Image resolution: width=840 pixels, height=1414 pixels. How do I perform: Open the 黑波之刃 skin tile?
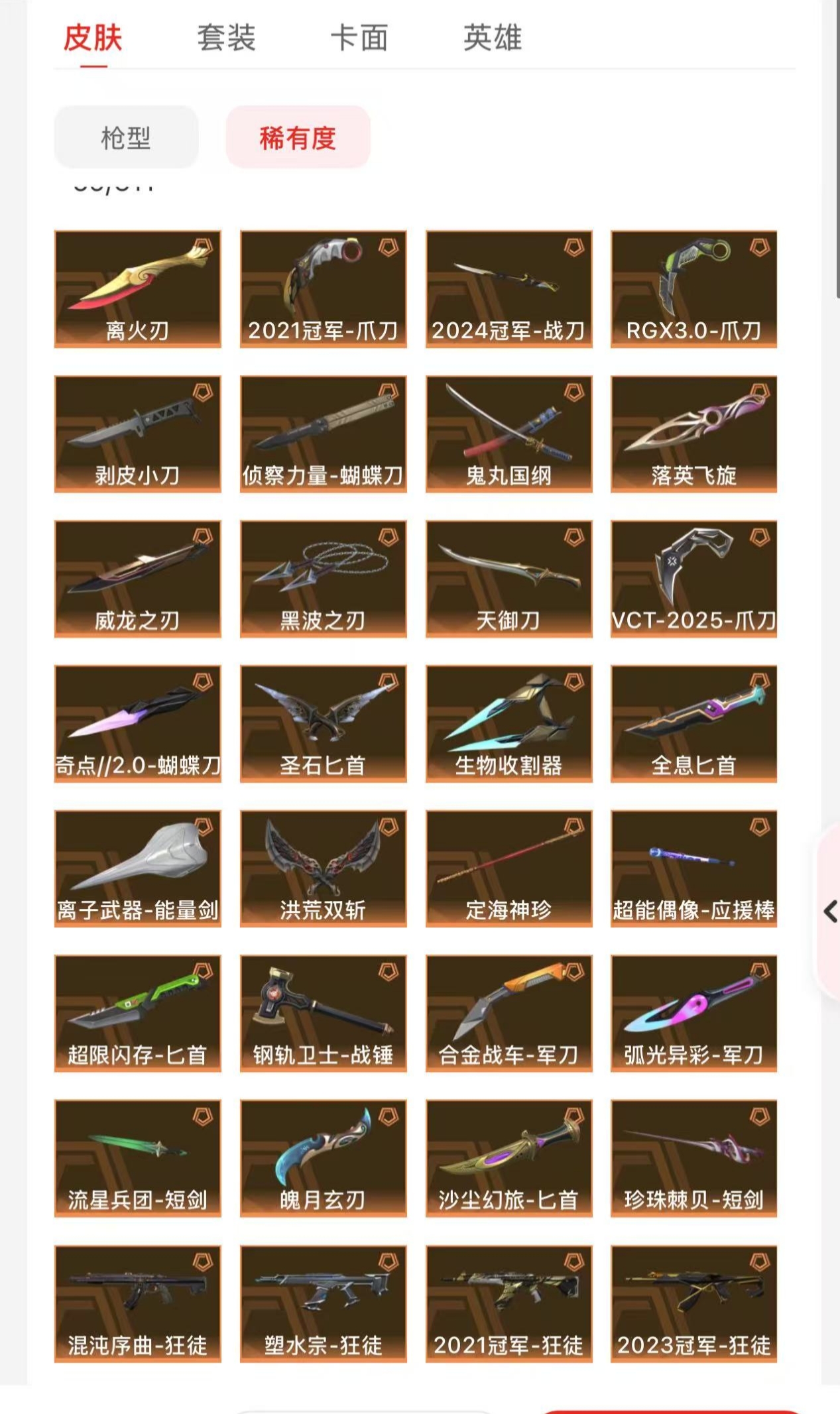pos(323,579)
